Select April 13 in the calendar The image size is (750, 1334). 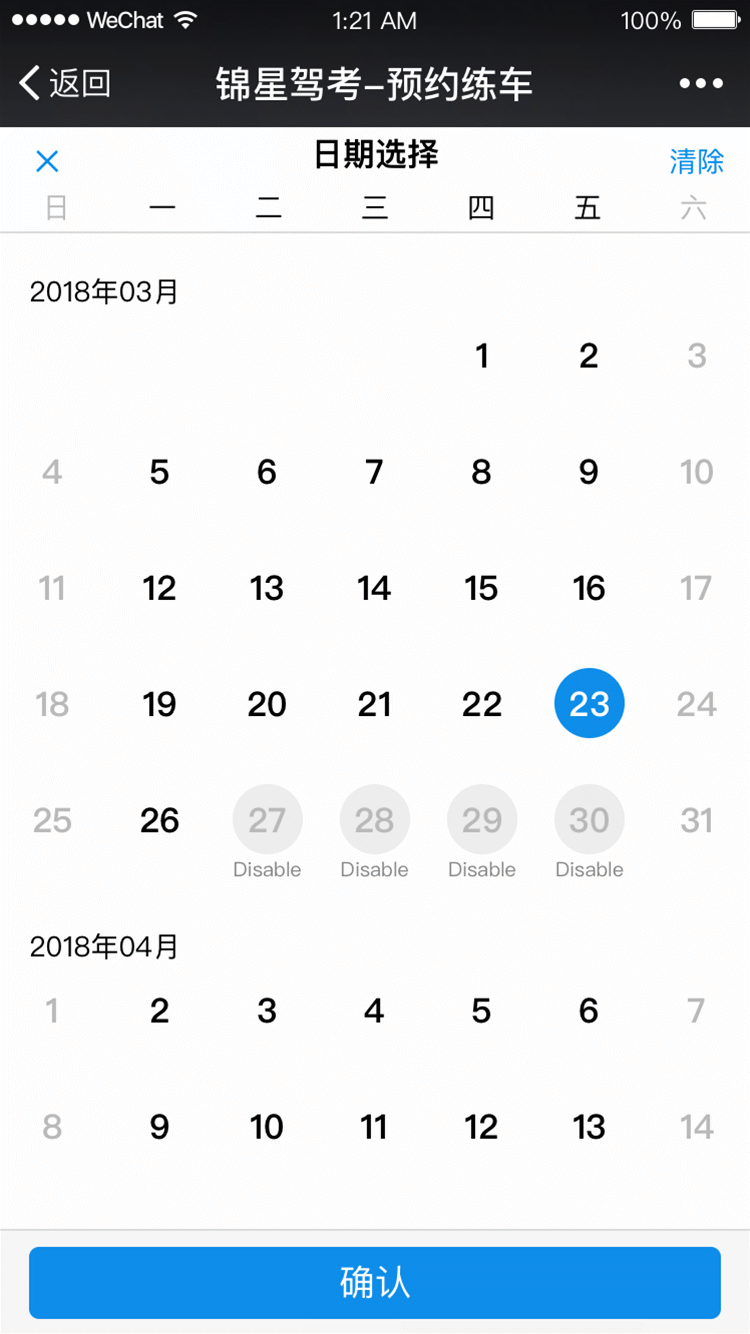589,1127
